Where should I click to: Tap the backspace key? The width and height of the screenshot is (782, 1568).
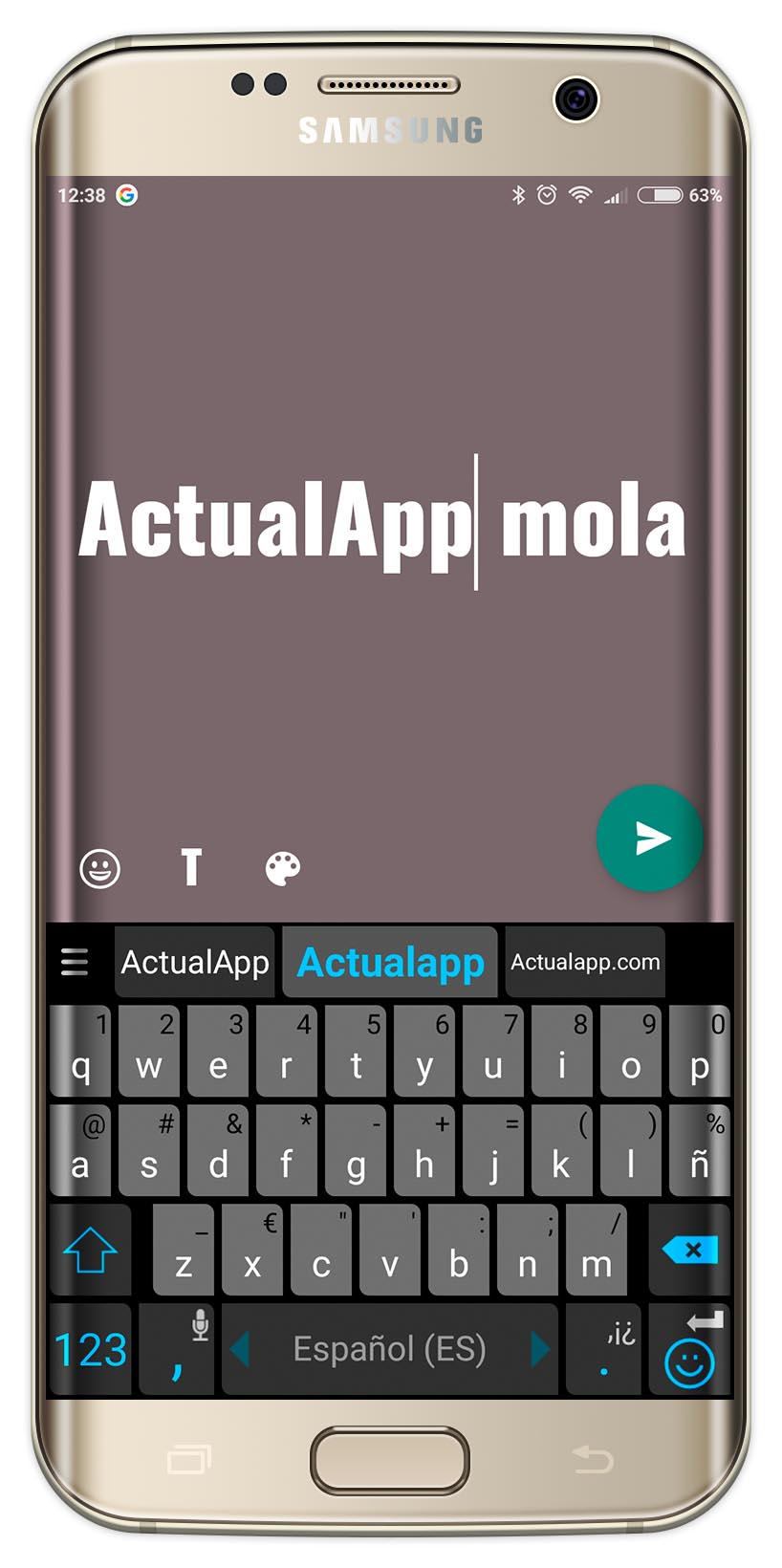[x=689, y=1250]
